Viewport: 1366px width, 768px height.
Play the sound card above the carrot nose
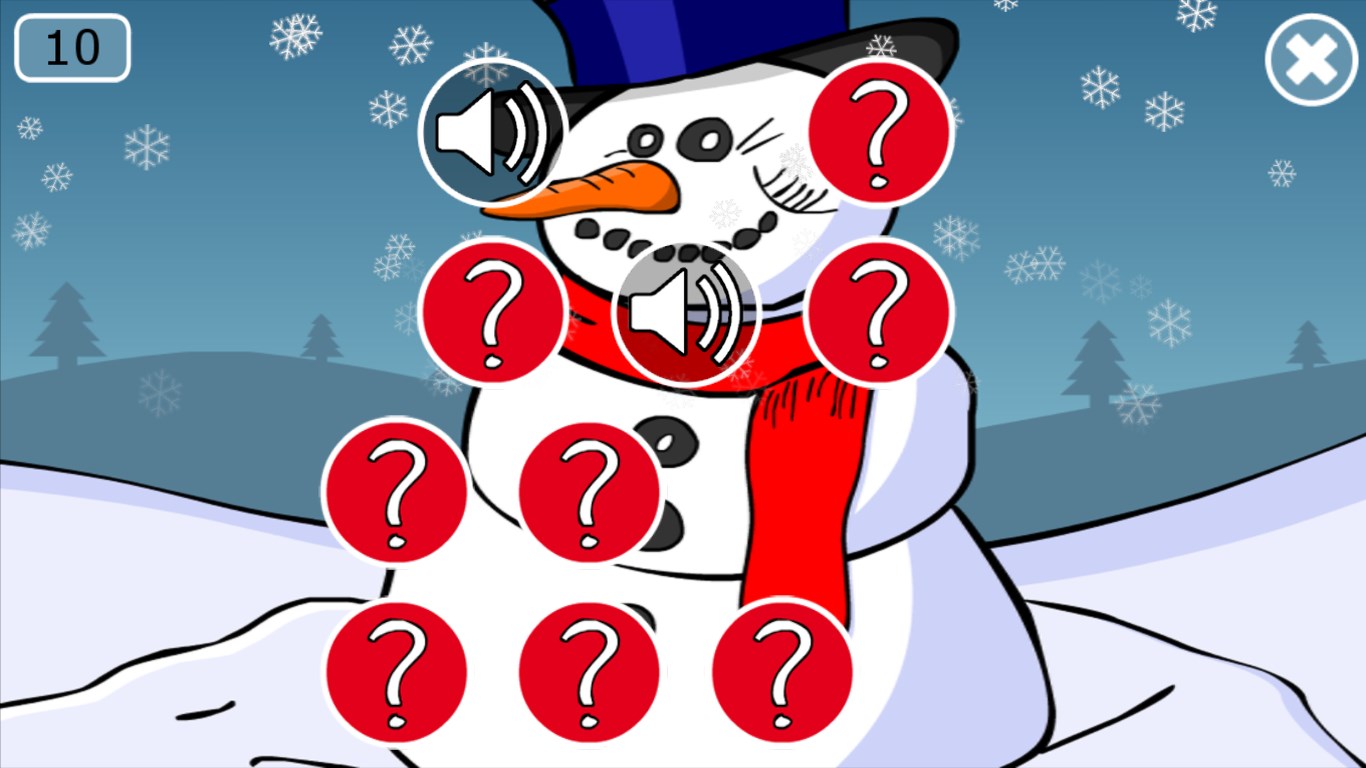pyautogui.click(x=493, y=132)
